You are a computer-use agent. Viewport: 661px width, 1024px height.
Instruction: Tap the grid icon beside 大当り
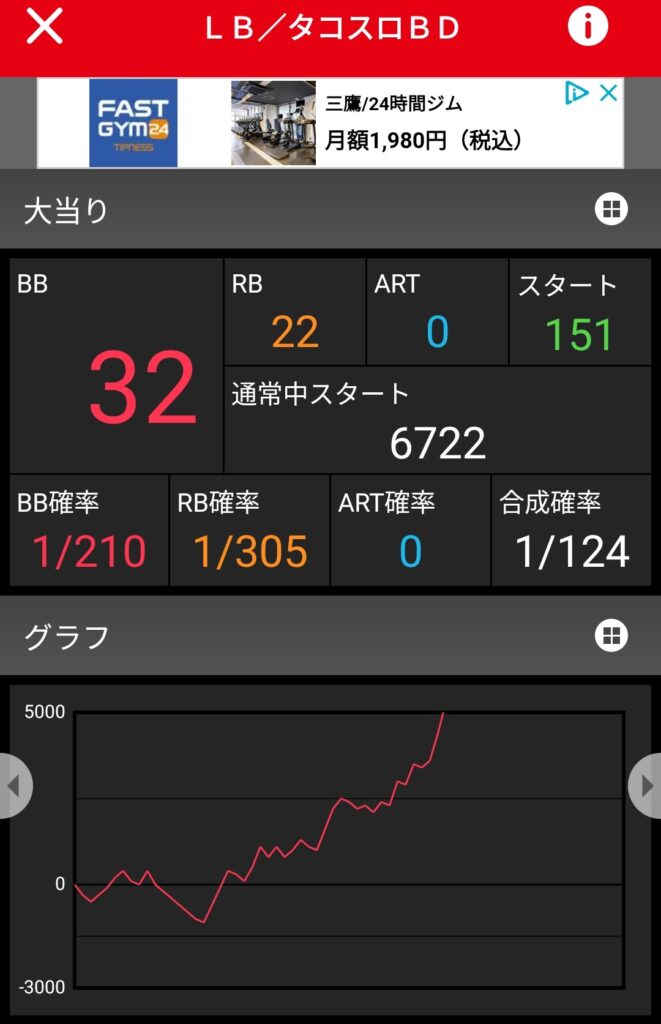[x=611, y=209]
